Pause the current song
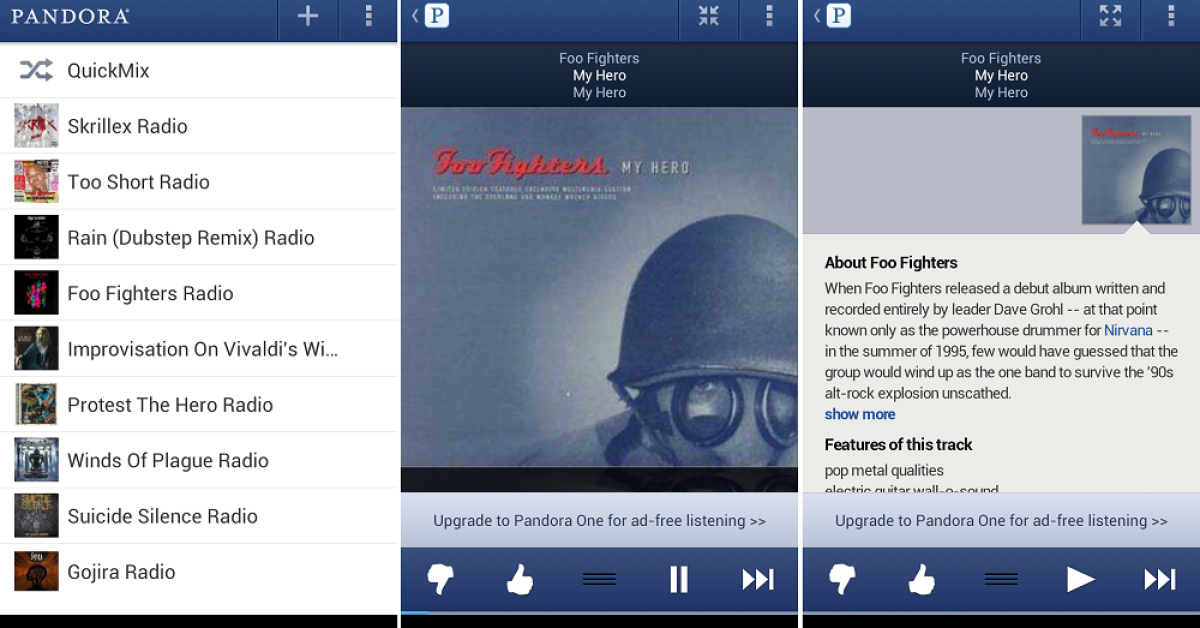1200x628 pixels. [x=679, y=579]
